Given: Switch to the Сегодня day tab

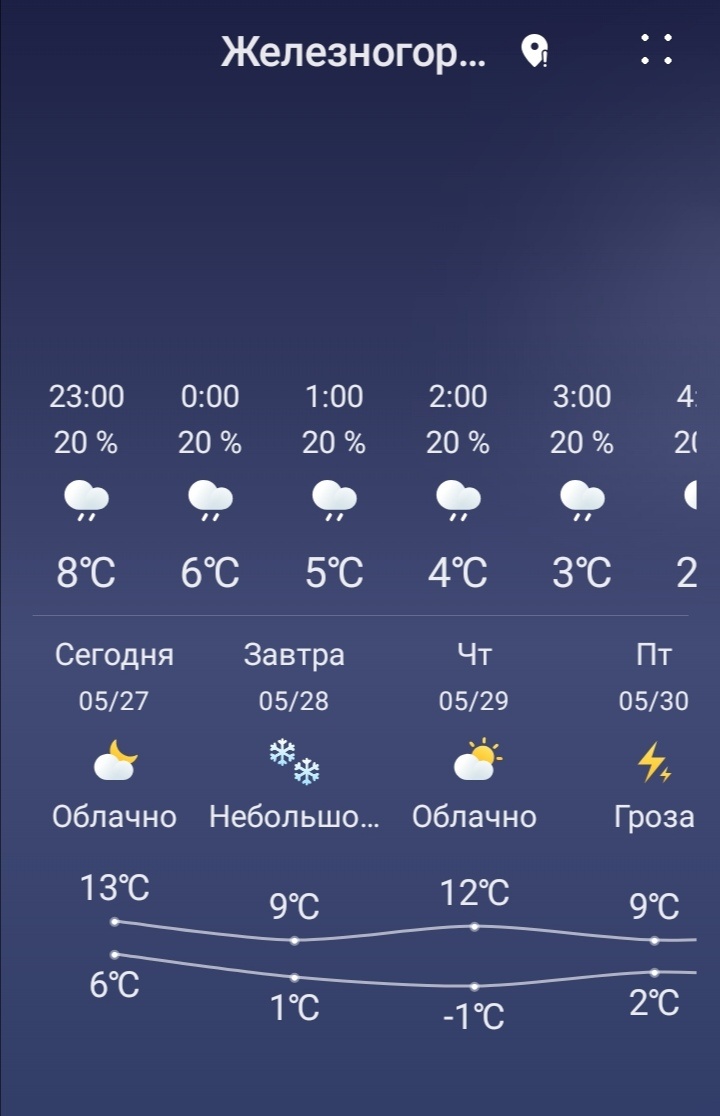Looking at the screenshot, I should point(113,655).
